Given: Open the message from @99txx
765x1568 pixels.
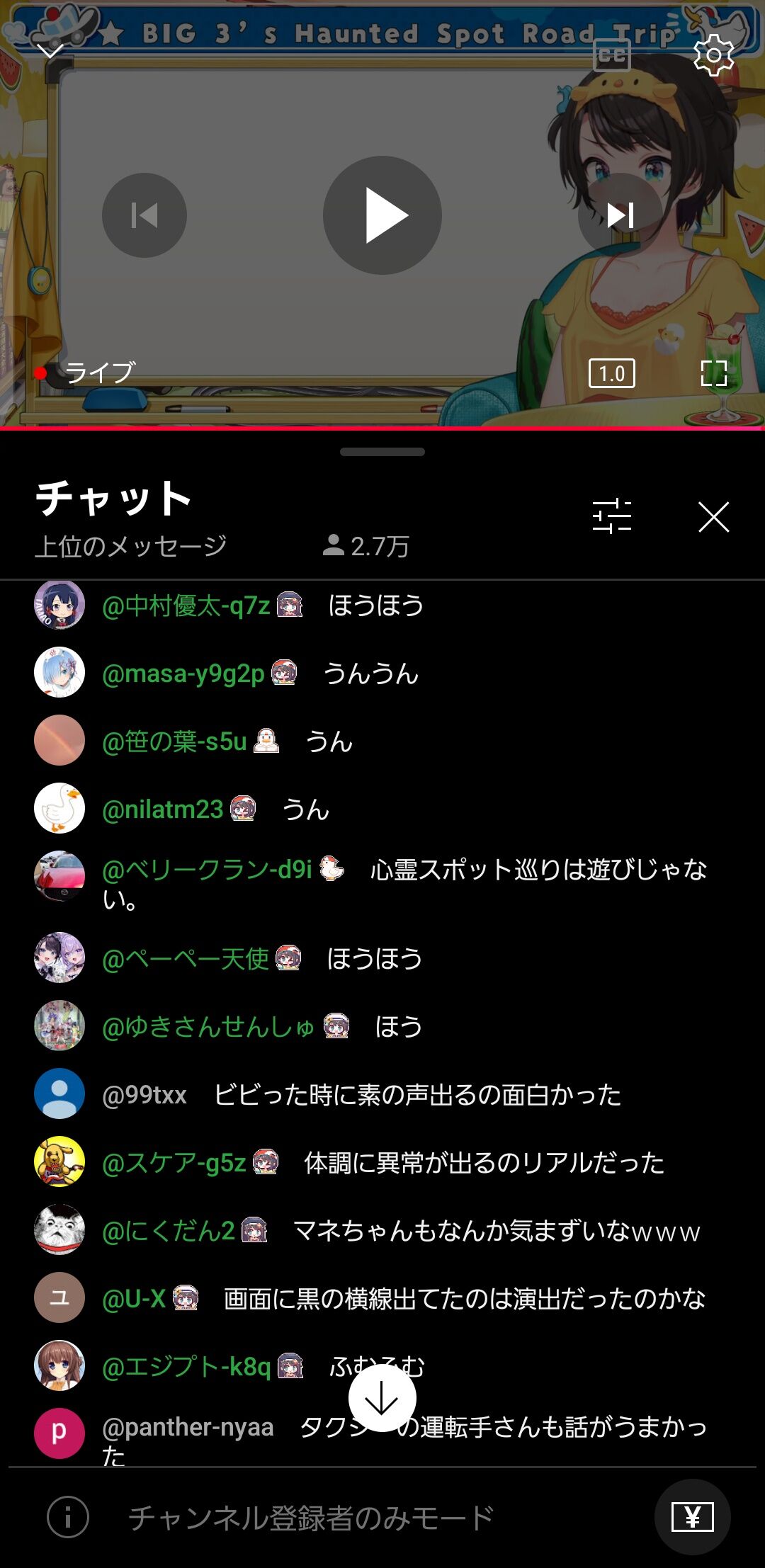Looking at the screenshot, I should 382,1094.
